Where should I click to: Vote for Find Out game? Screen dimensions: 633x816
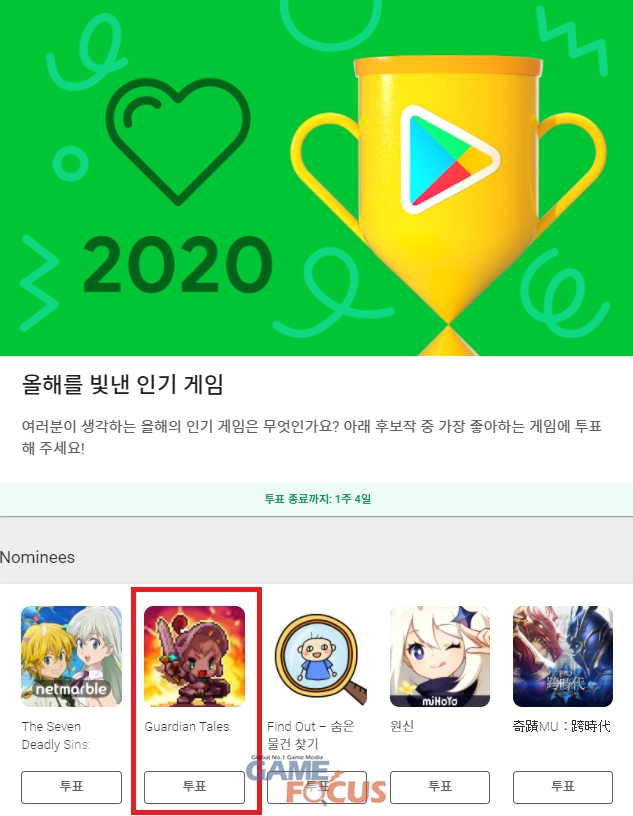tap(317, 787)
